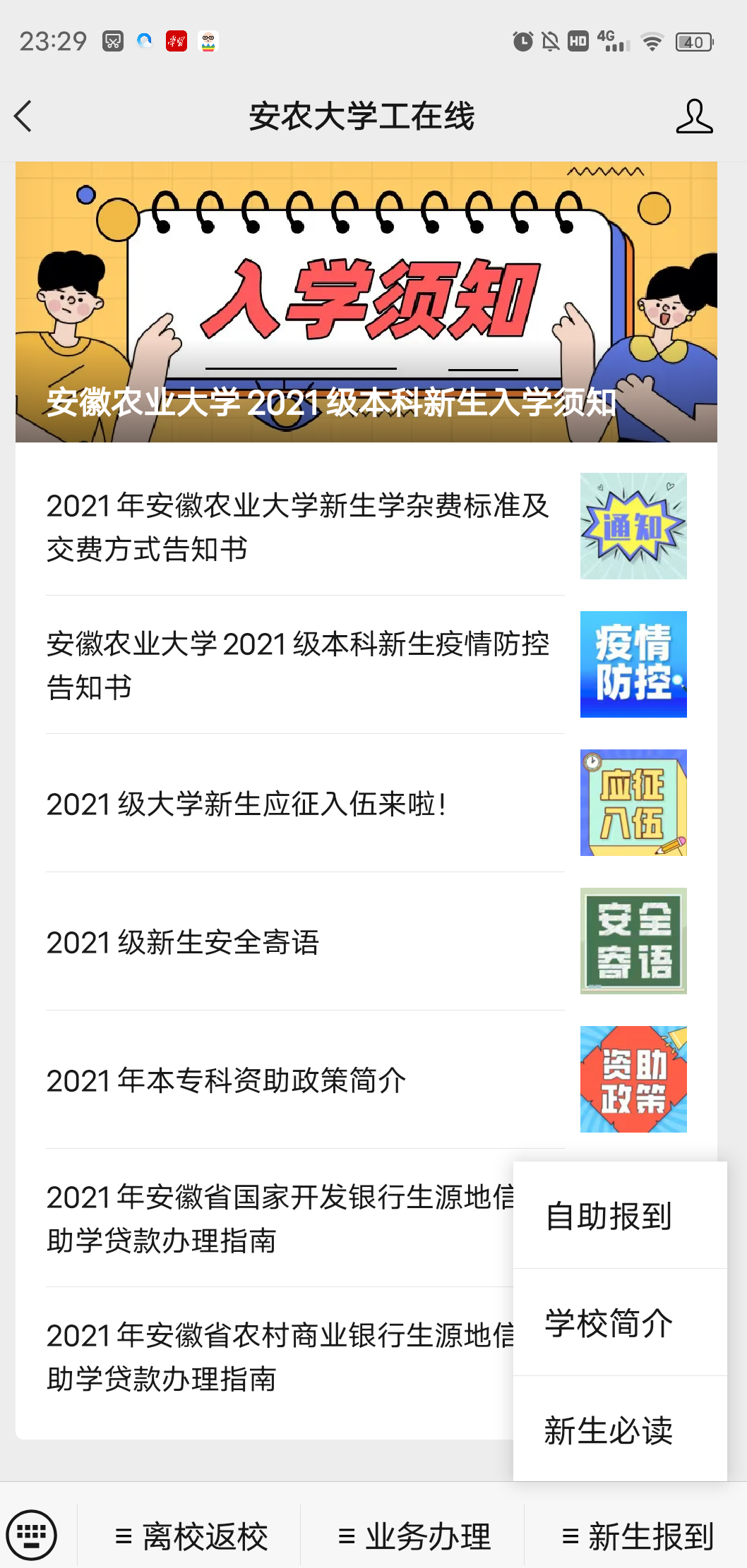Expand the 离校返校 menu
This screenshot has width=747, height=1568.
click(x=191, y=1536)
